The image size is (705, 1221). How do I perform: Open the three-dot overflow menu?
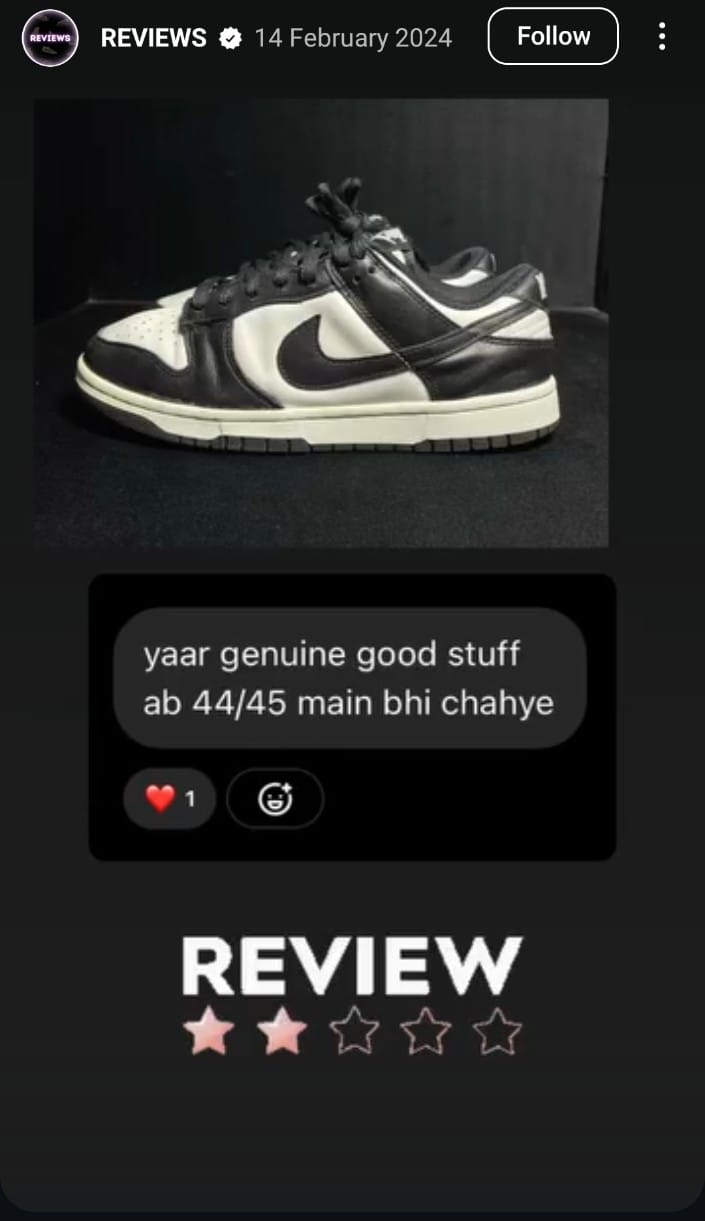[x=661, y=37]
